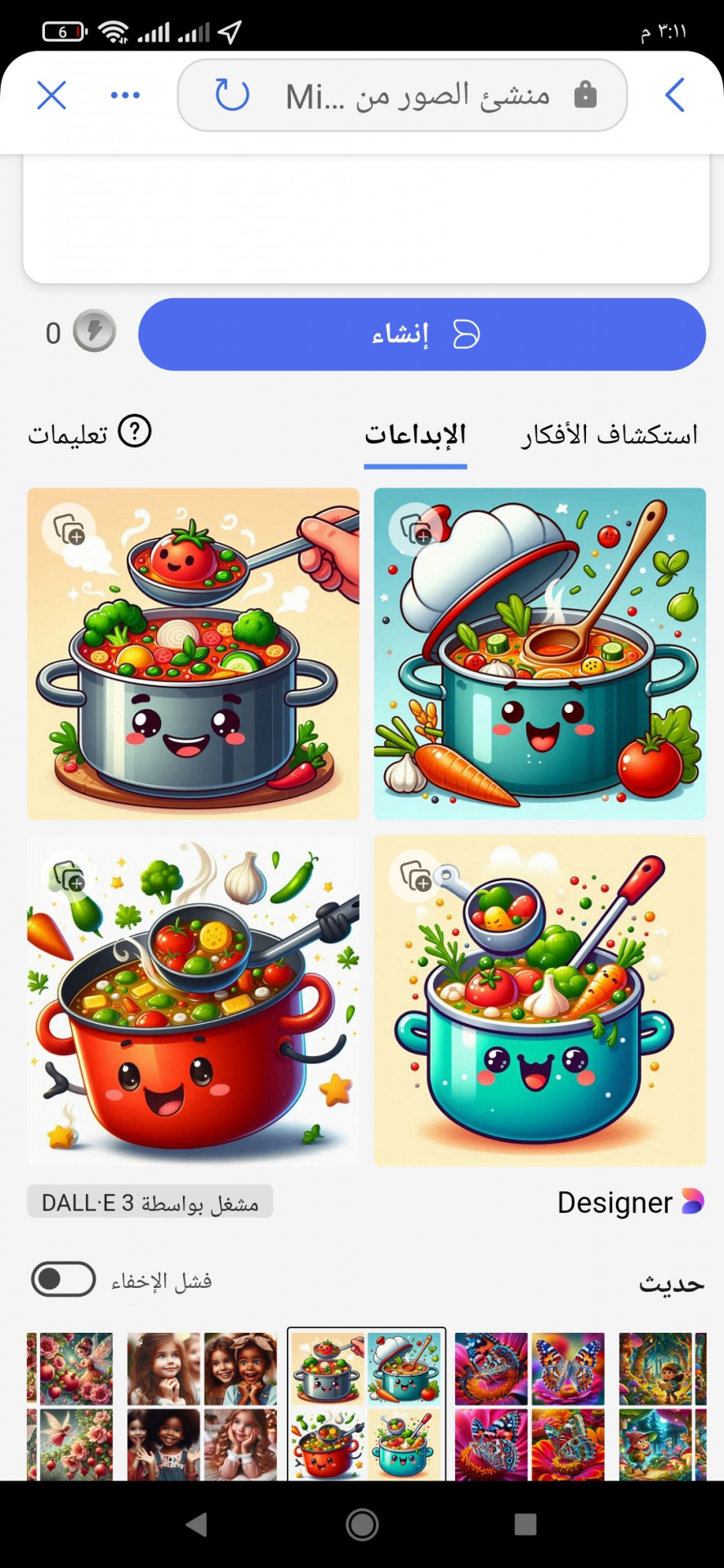Viewport: 724px width, 1568px height.
Task: Open تعليمات help link
Action: tap(90, 433)
